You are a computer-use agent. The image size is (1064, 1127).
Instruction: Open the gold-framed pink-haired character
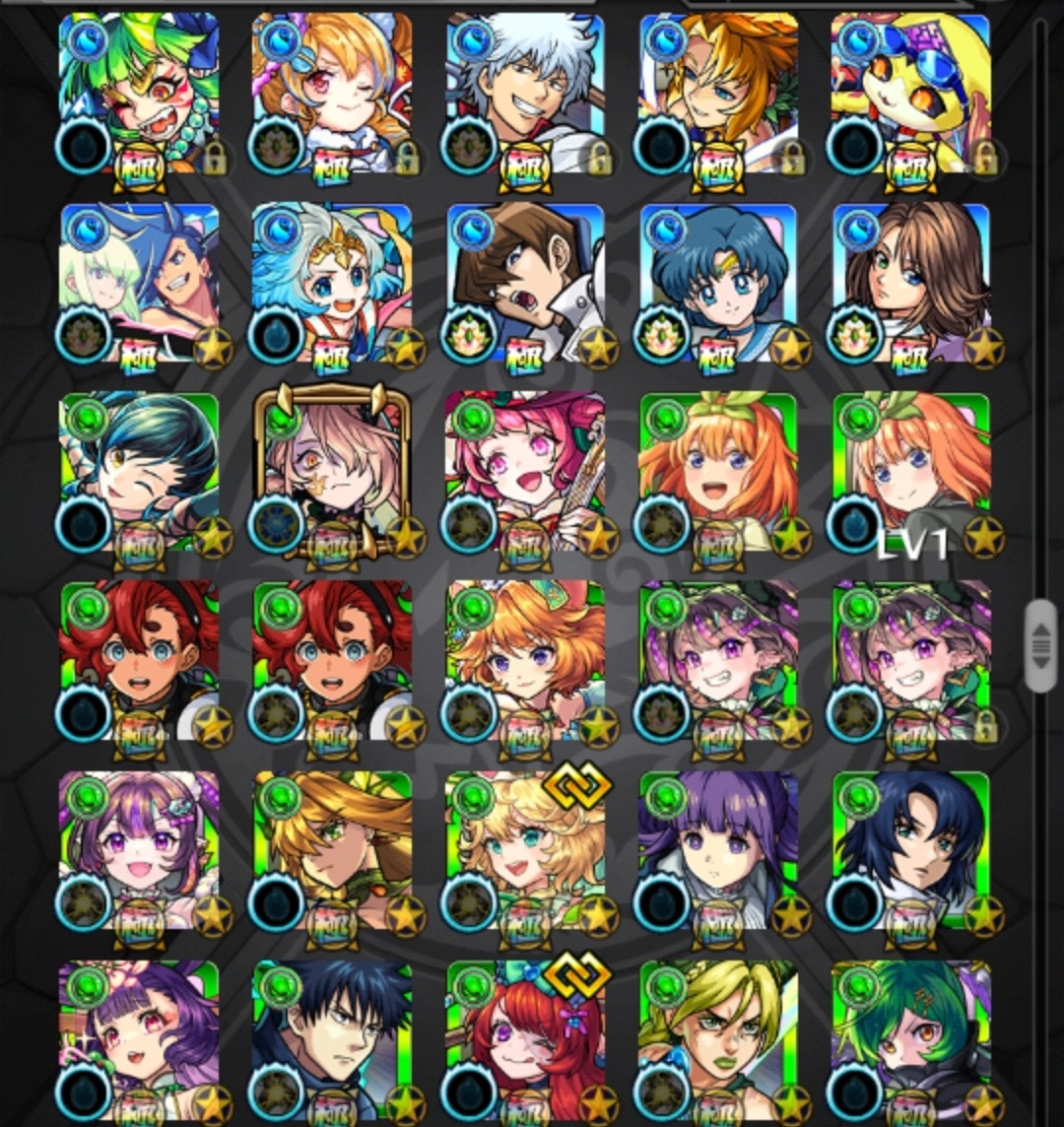(332, 472)
